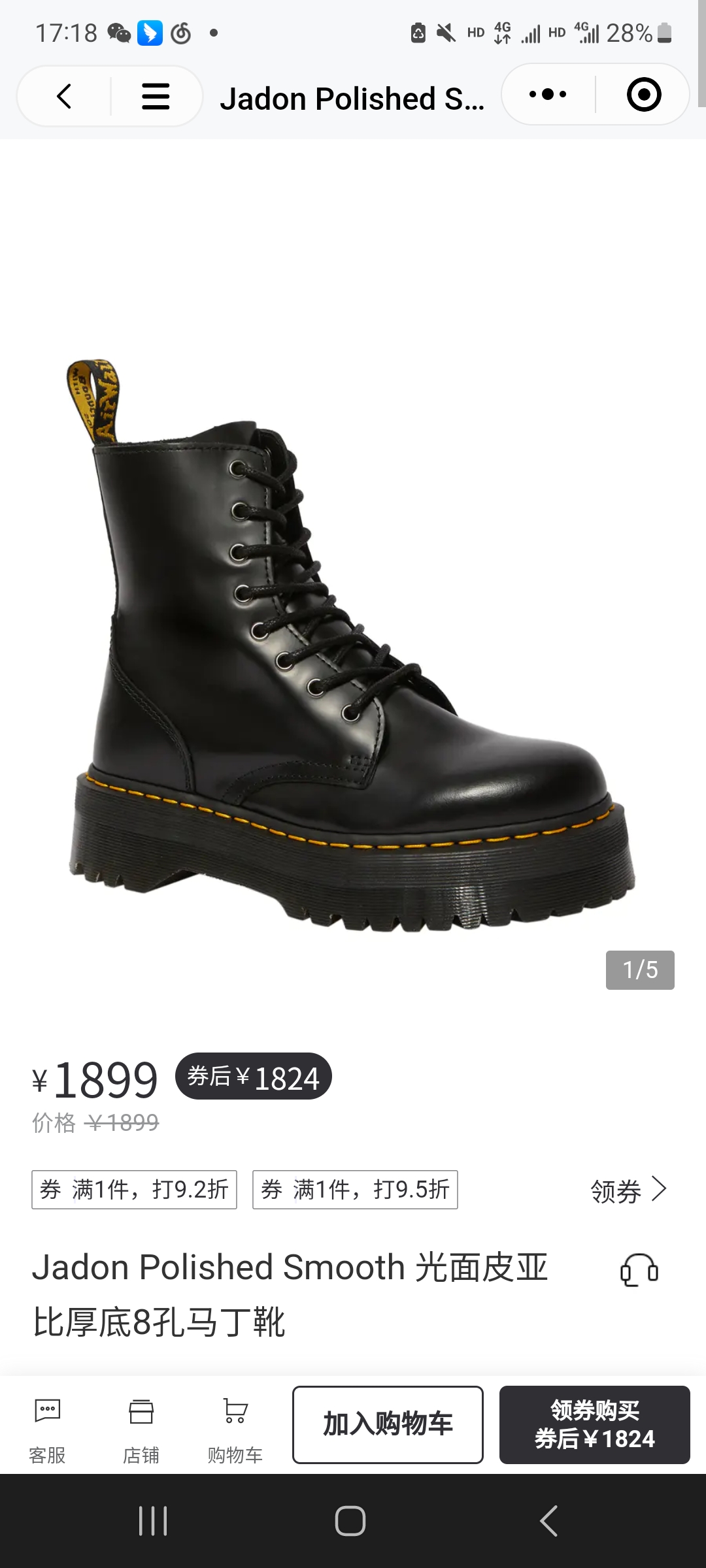Open 领券 to claim coupons
The height and width of the screenshot is (1568, 706).
[x=628, y=1191]
